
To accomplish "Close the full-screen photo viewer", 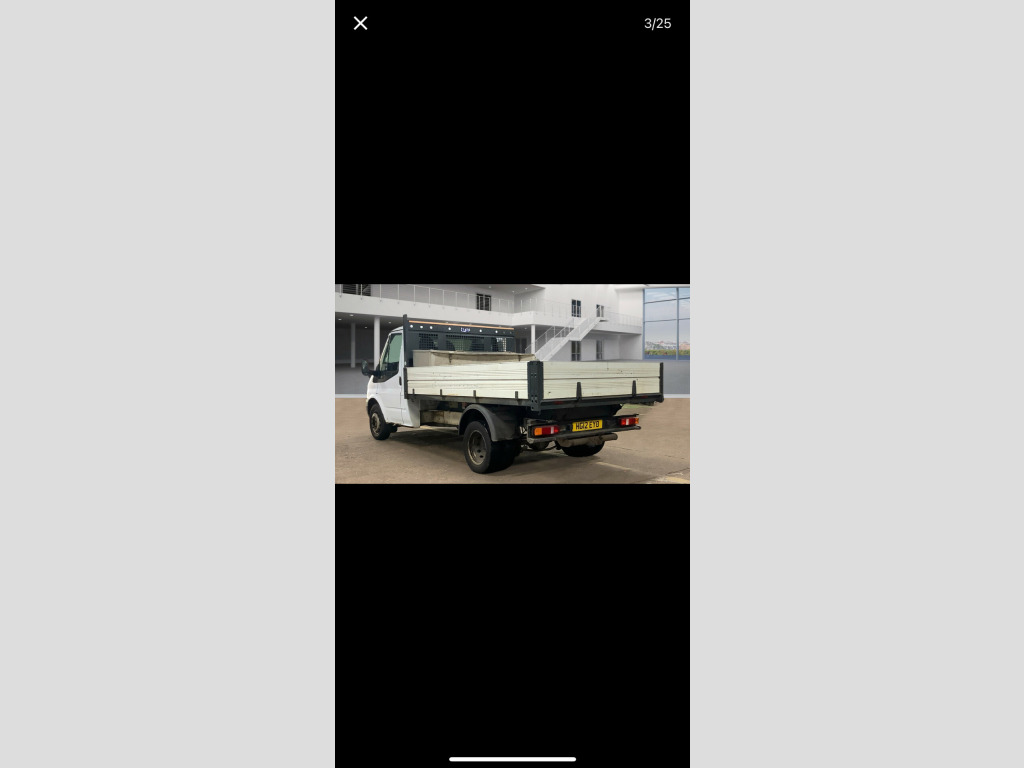I will point(361,23).
